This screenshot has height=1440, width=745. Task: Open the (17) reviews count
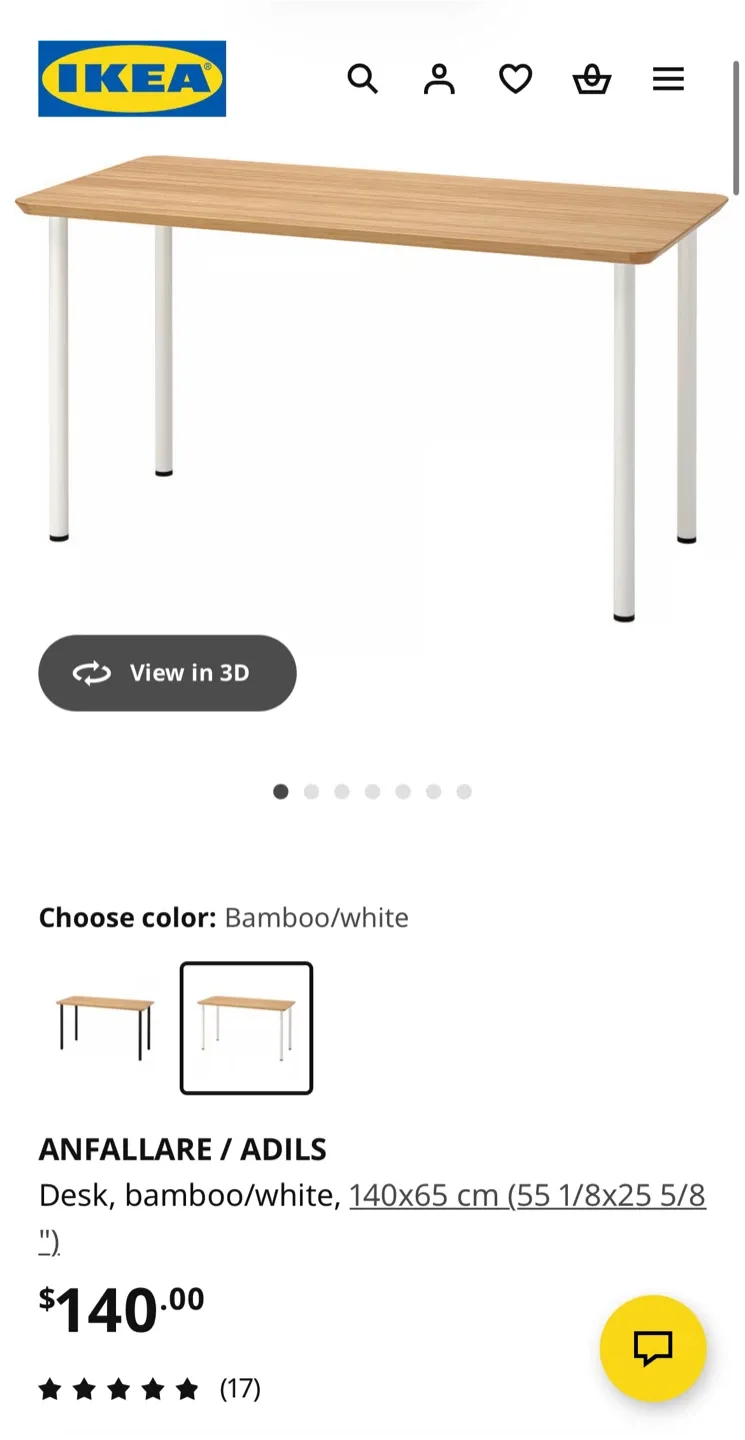tap(239, 1389)
